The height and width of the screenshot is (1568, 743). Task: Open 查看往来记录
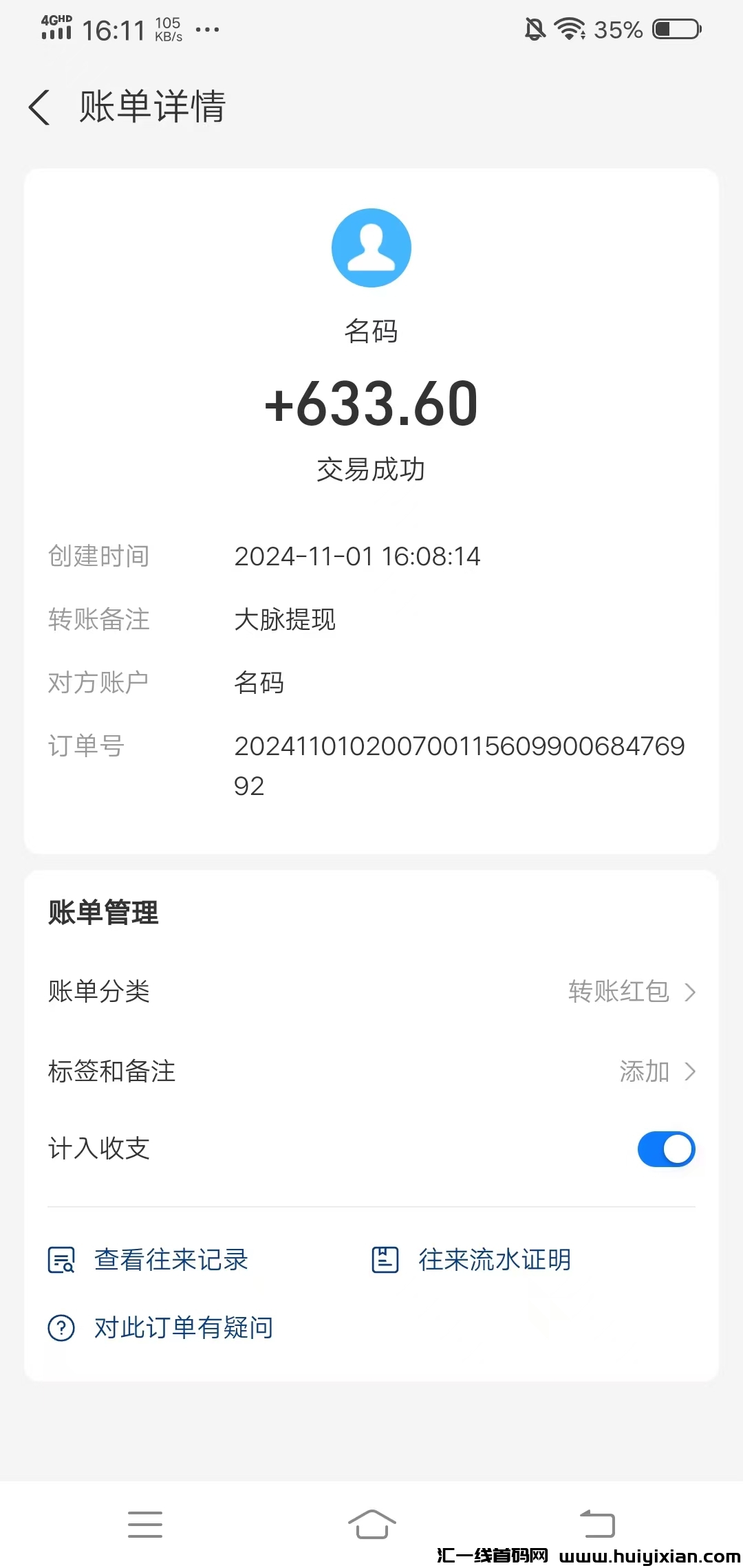click(x=171, y=1260)
